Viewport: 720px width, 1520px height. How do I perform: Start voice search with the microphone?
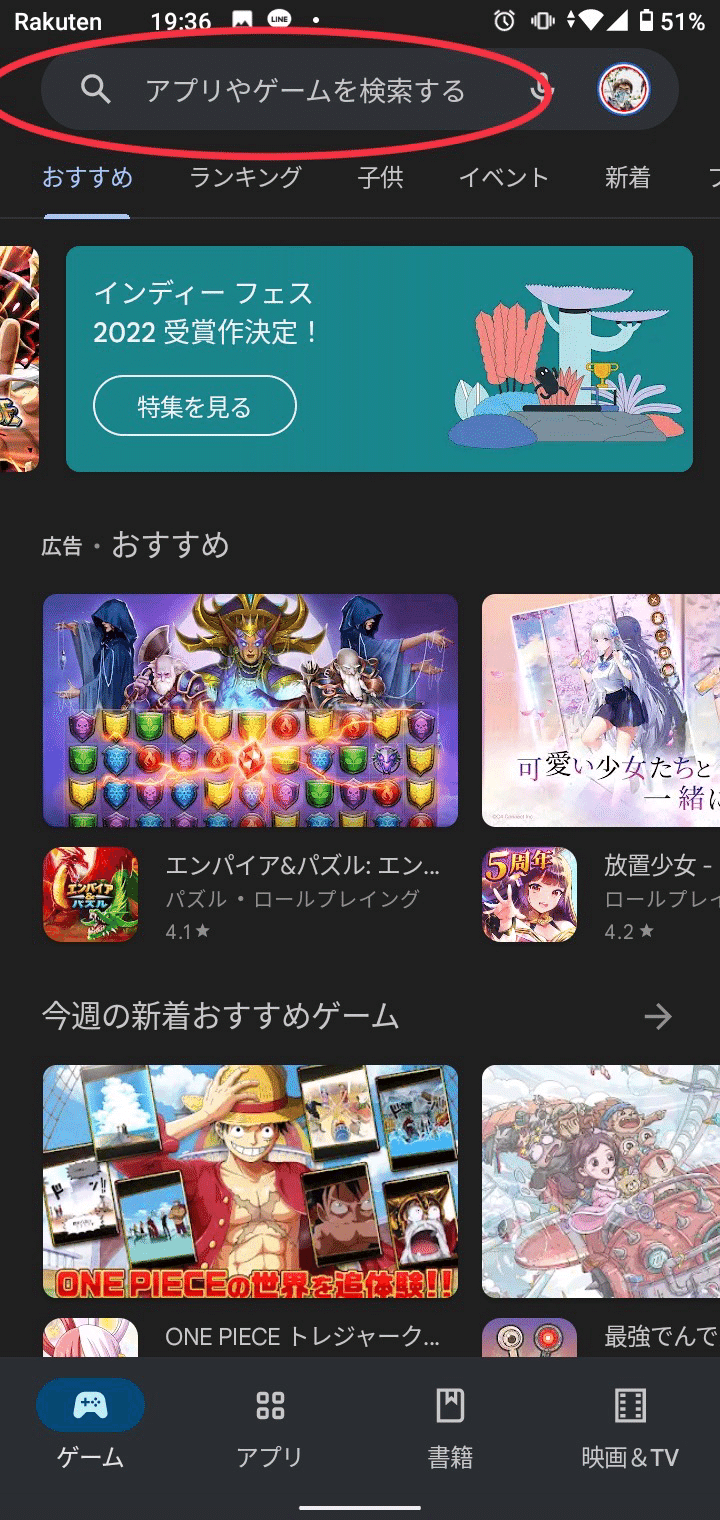(541, 91)
